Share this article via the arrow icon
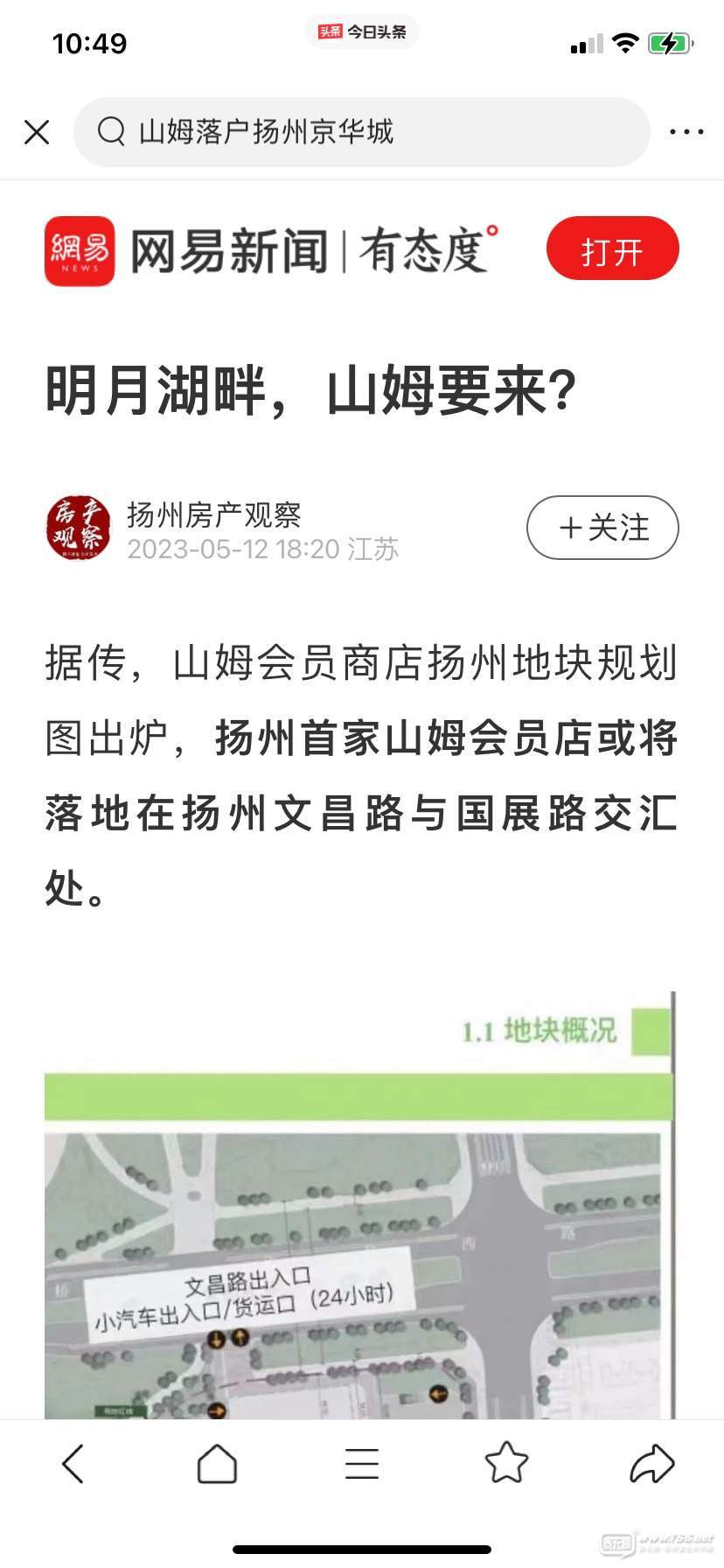This screenshot has width=724, height=1568. pos(651,1464)
